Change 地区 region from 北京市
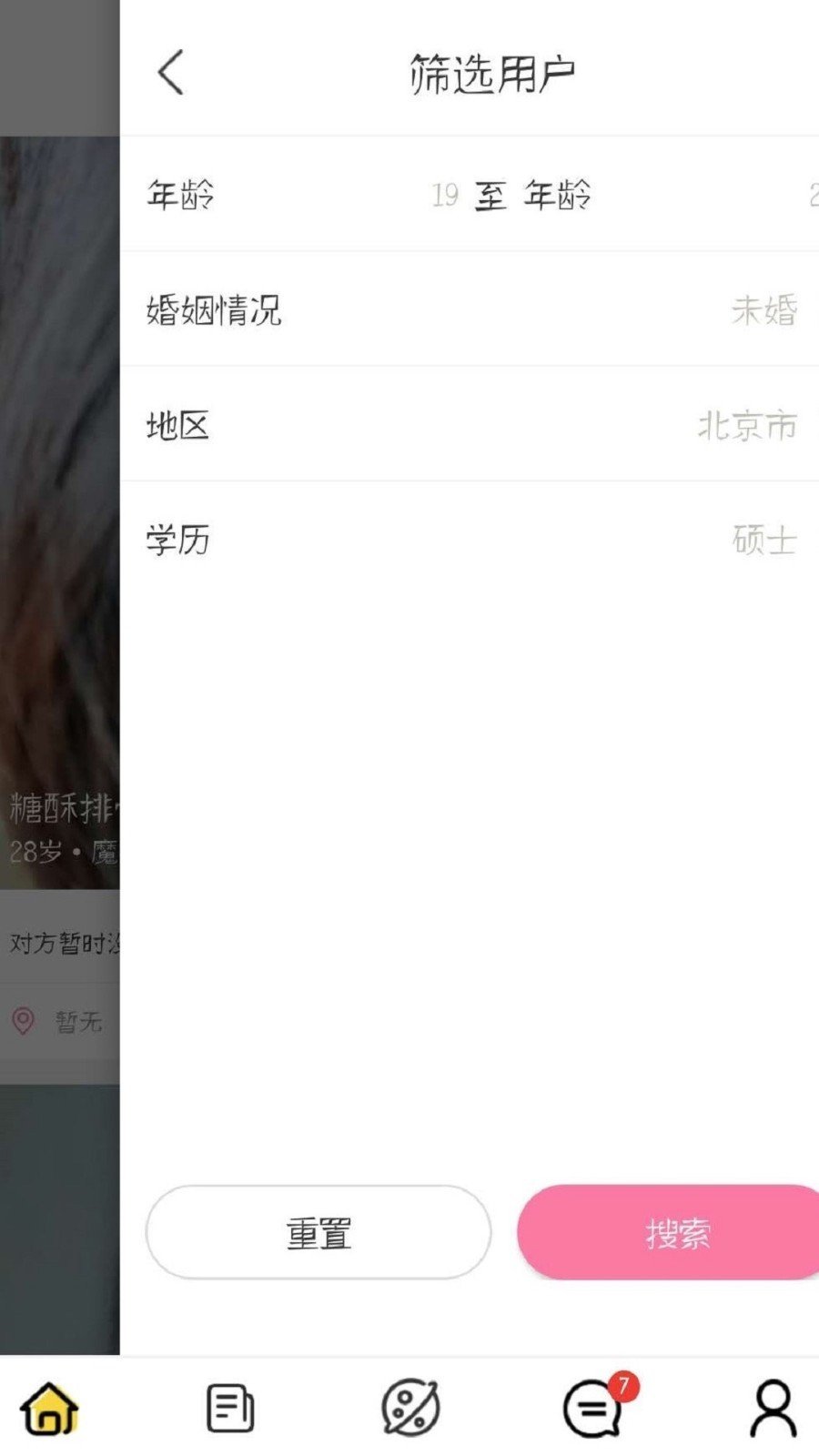The image size is (819, 1456). click(470, 425)
